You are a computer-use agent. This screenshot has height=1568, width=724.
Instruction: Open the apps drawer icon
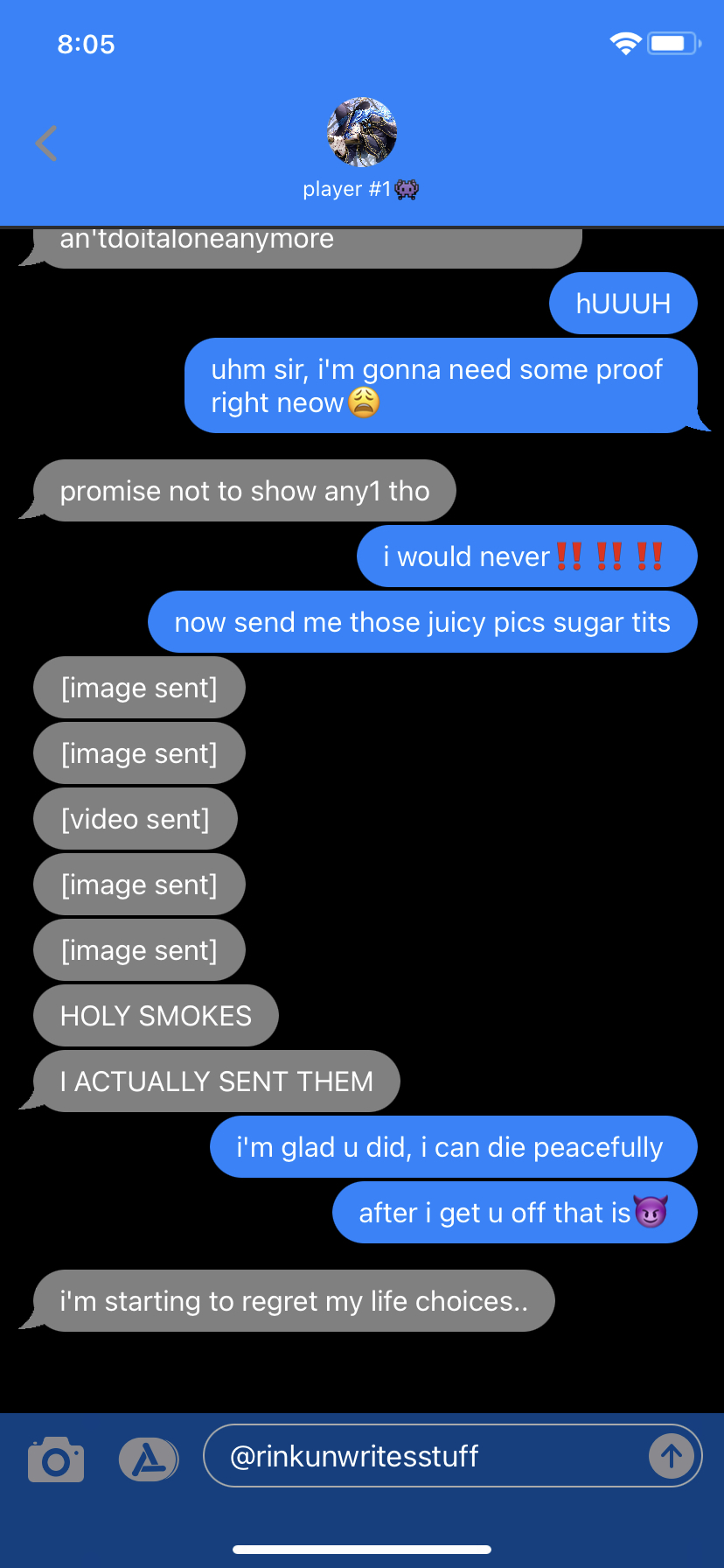click(148, 1459)
